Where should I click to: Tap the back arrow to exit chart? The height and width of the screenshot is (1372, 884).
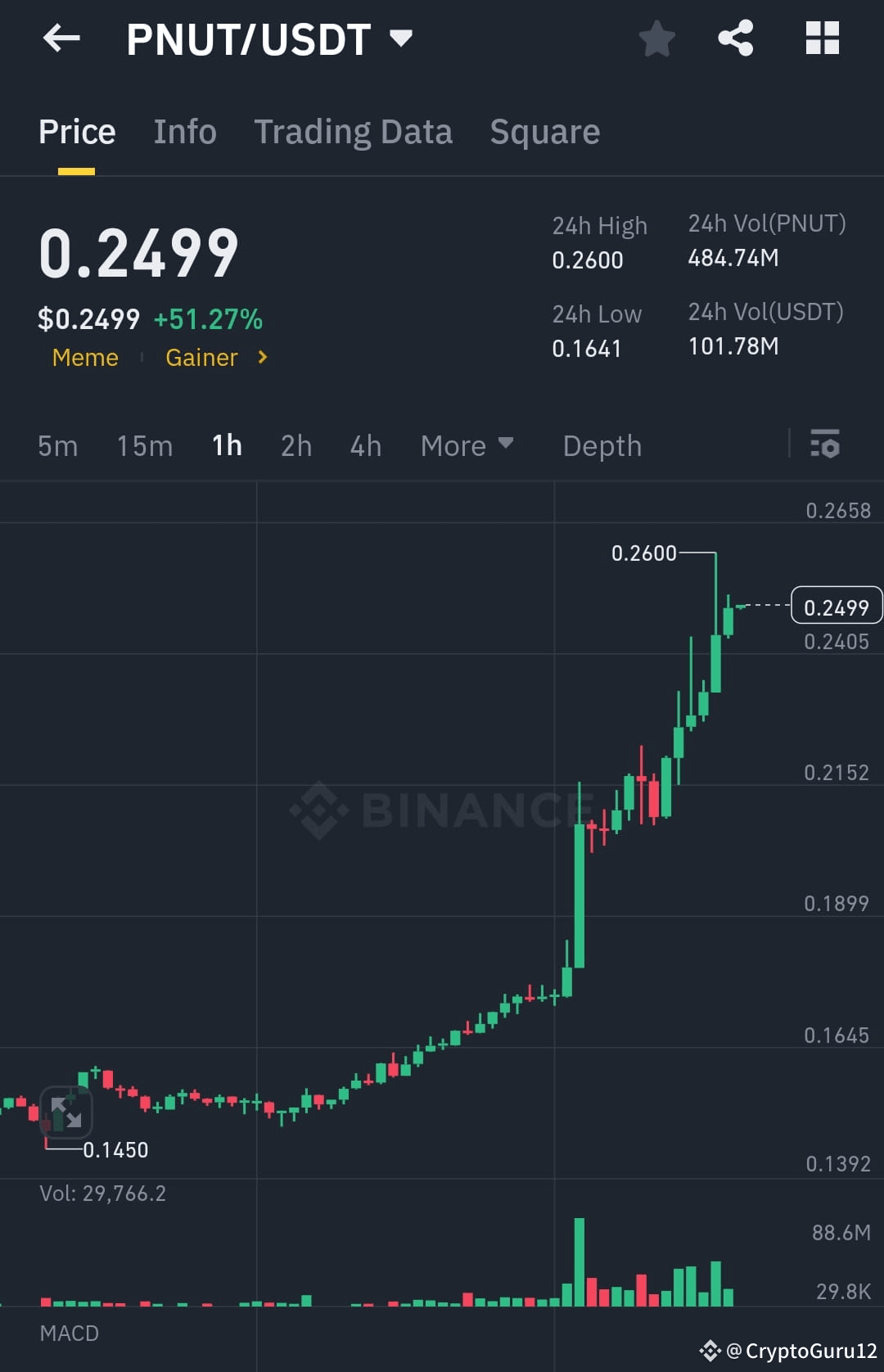click(x=60, y=38)
